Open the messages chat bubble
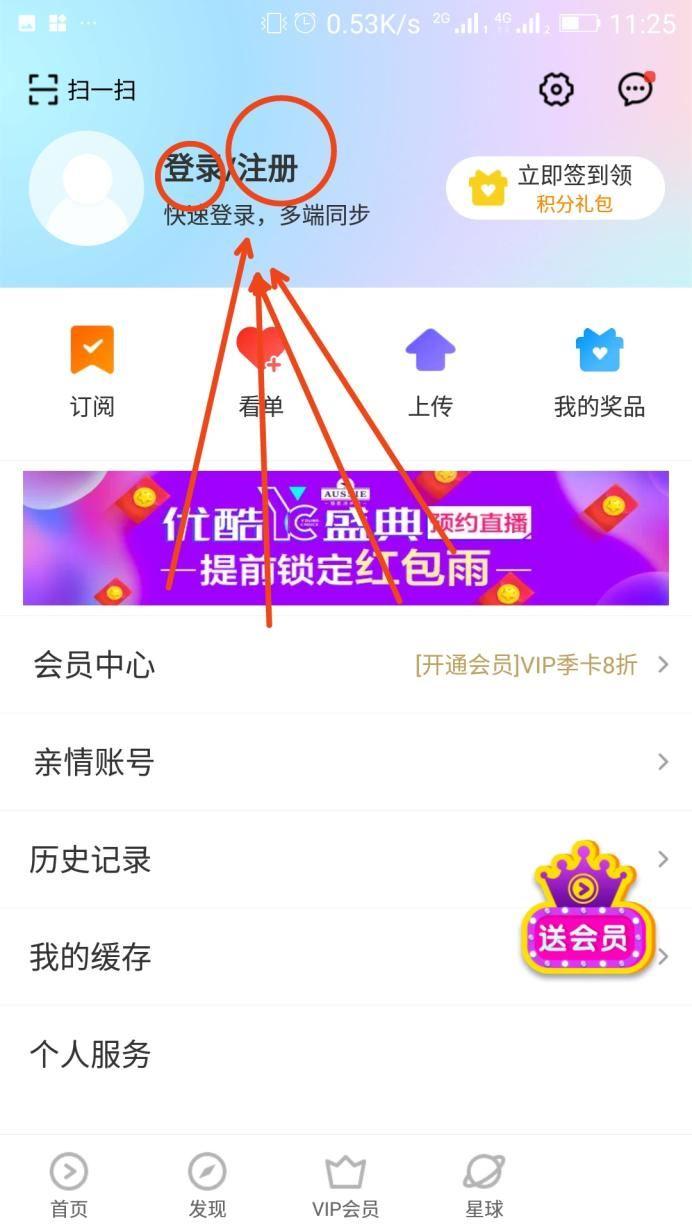Viewport: 692px width, 1230px height. tap(636, 90)
